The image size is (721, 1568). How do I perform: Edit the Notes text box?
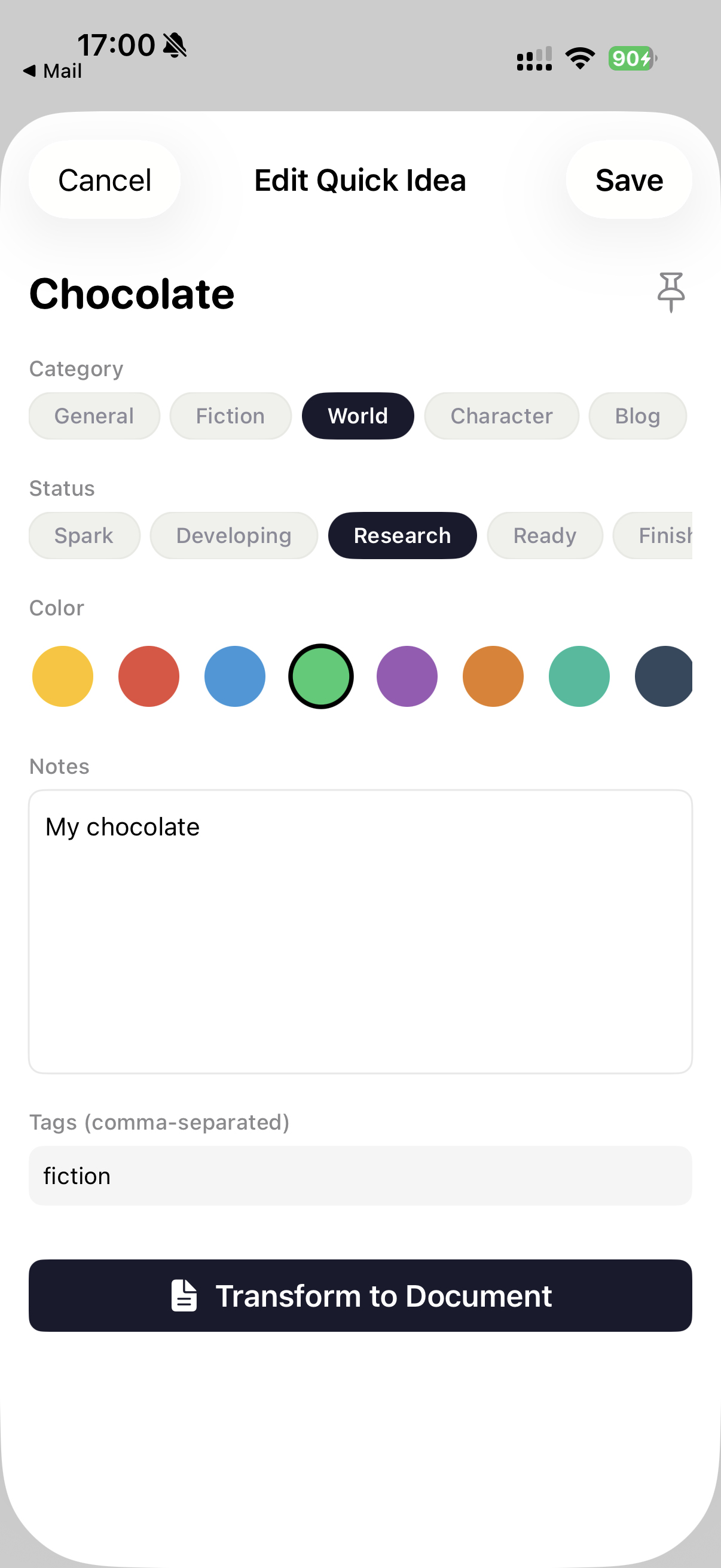(360, 931)
